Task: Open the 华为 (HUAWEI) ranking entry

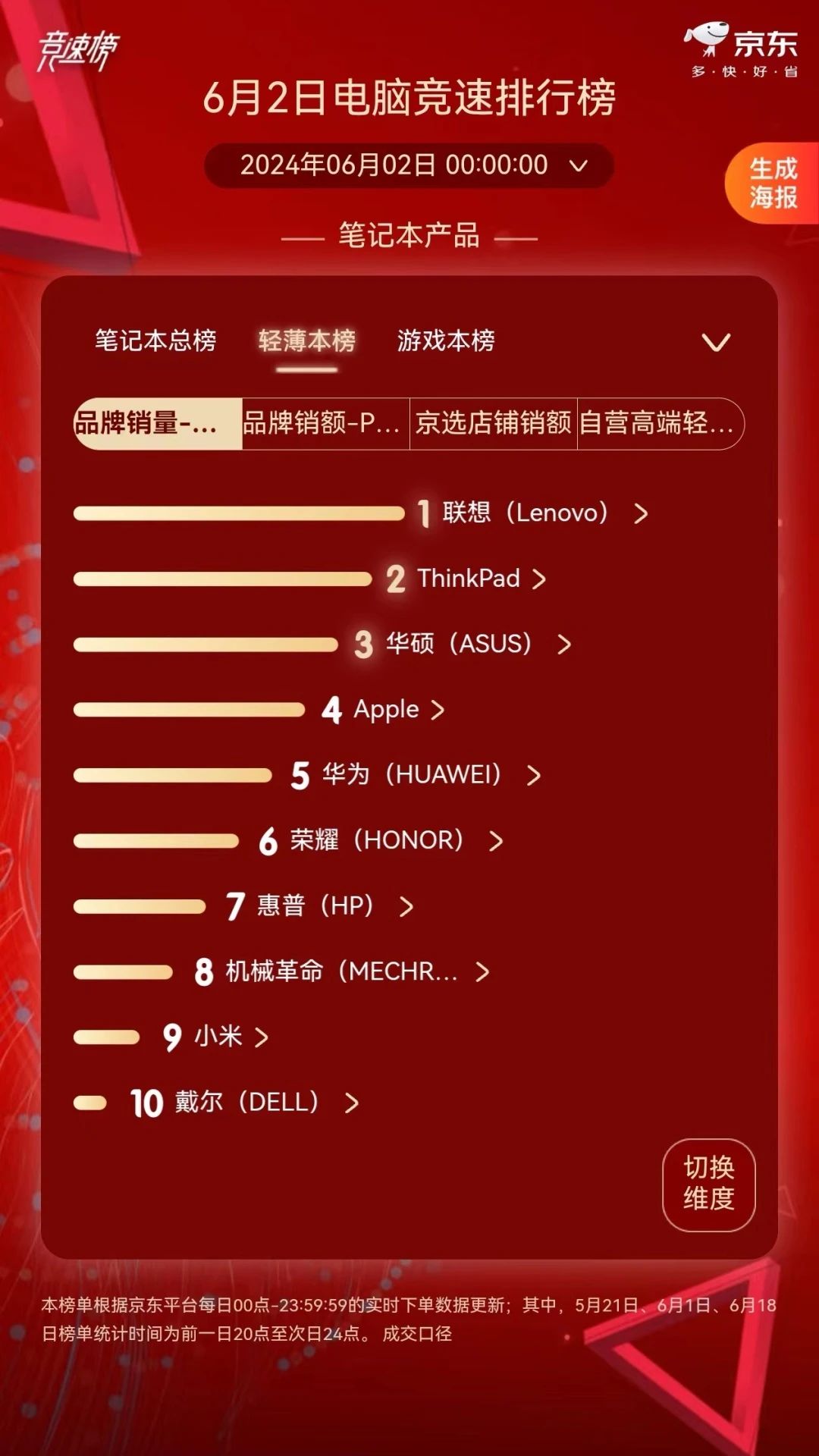Action: click(x=425, y=775)
